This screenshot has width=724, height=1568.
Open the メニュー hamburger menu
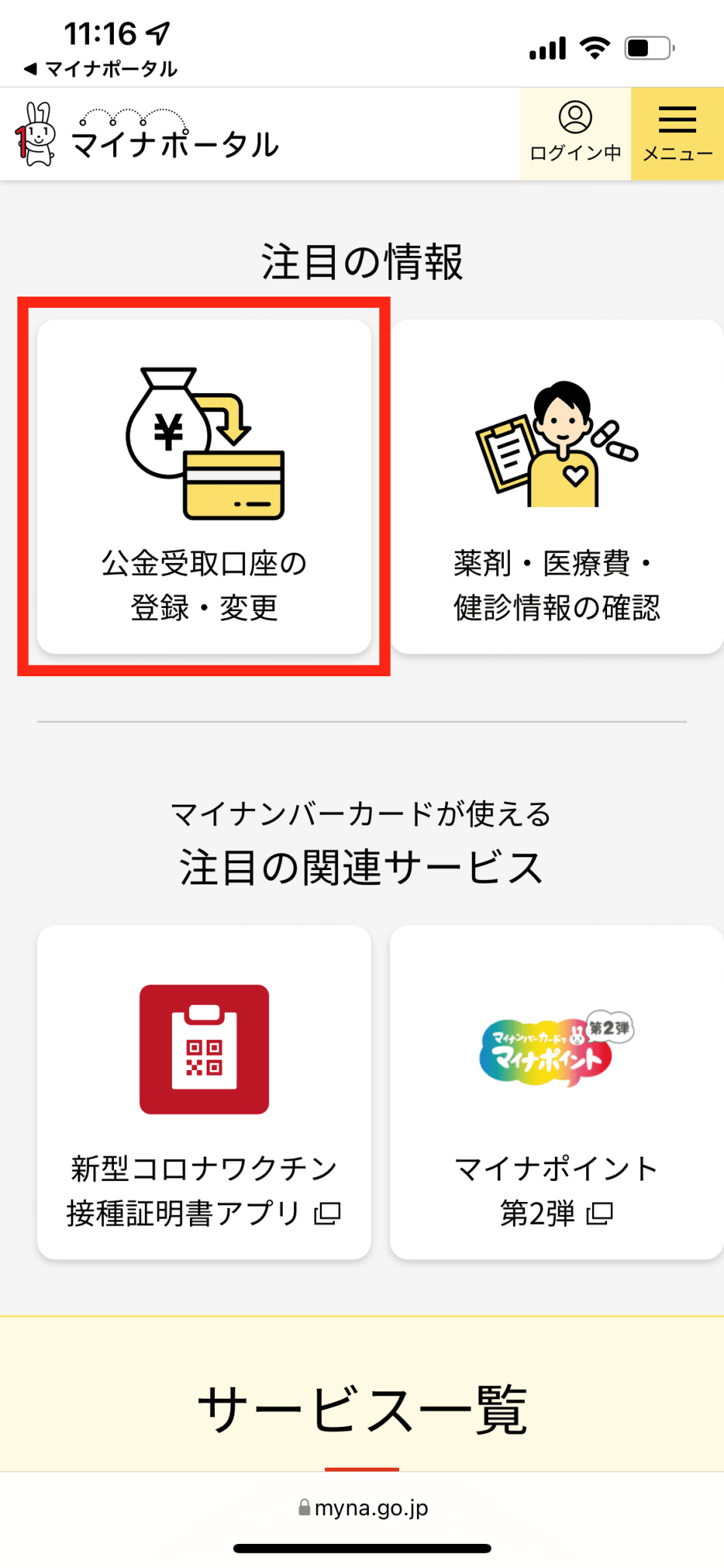pyautogui.click(x=677, y=134)
